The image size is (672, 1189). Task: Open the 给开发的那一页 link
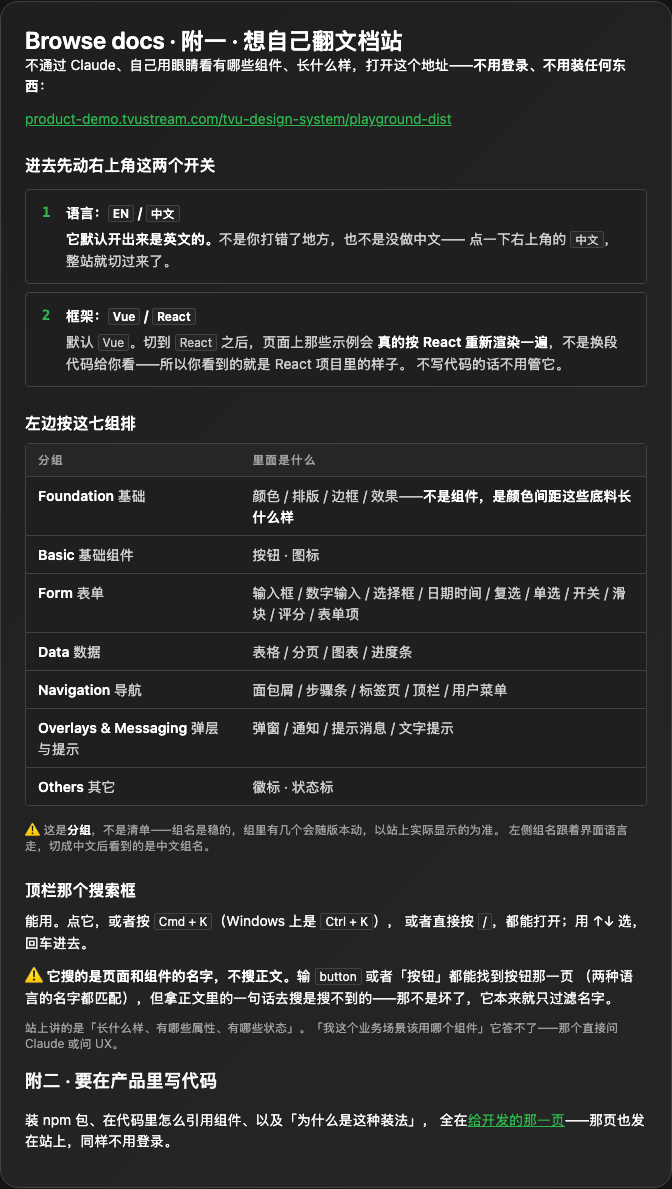516,1119
